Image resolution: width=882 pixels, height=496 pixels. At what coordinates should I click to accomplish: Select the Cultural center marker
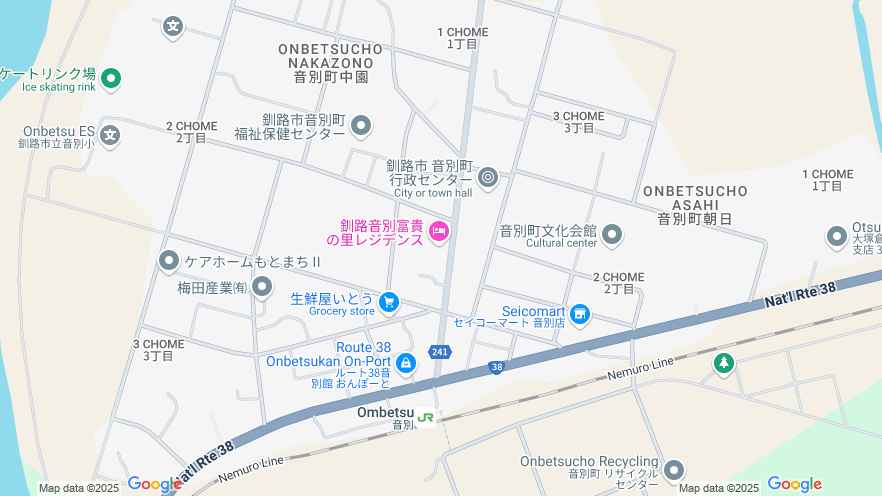pyautogui.click(x=612, y=235)
